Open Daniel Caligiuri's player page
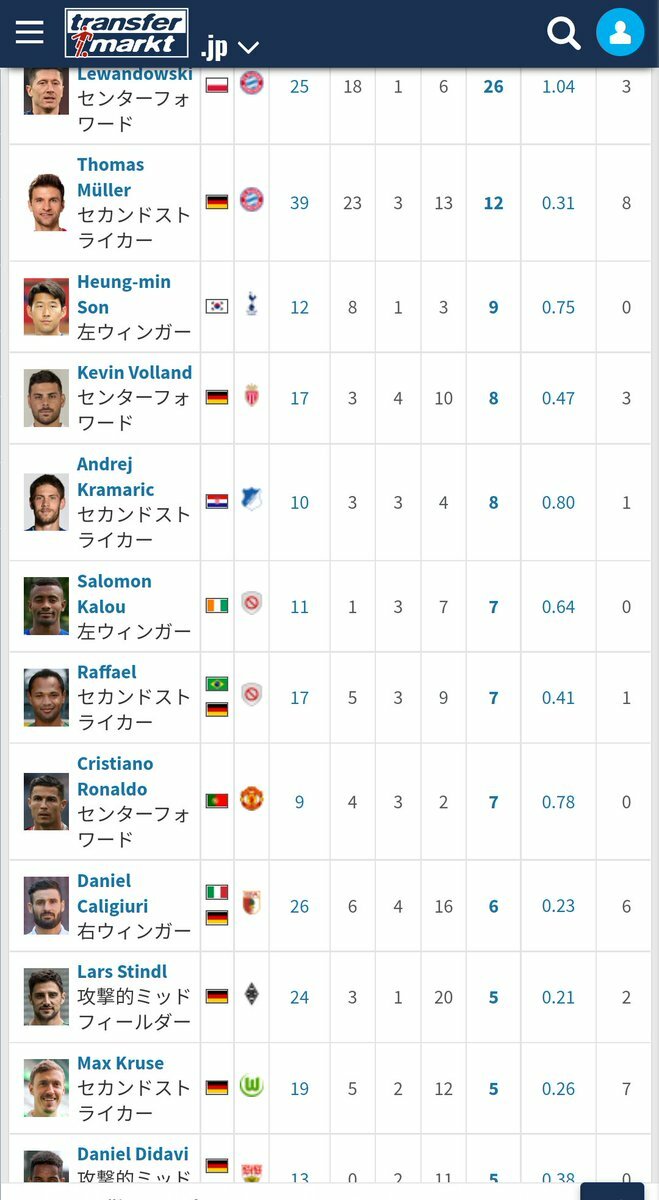 (x=113, y=893)
